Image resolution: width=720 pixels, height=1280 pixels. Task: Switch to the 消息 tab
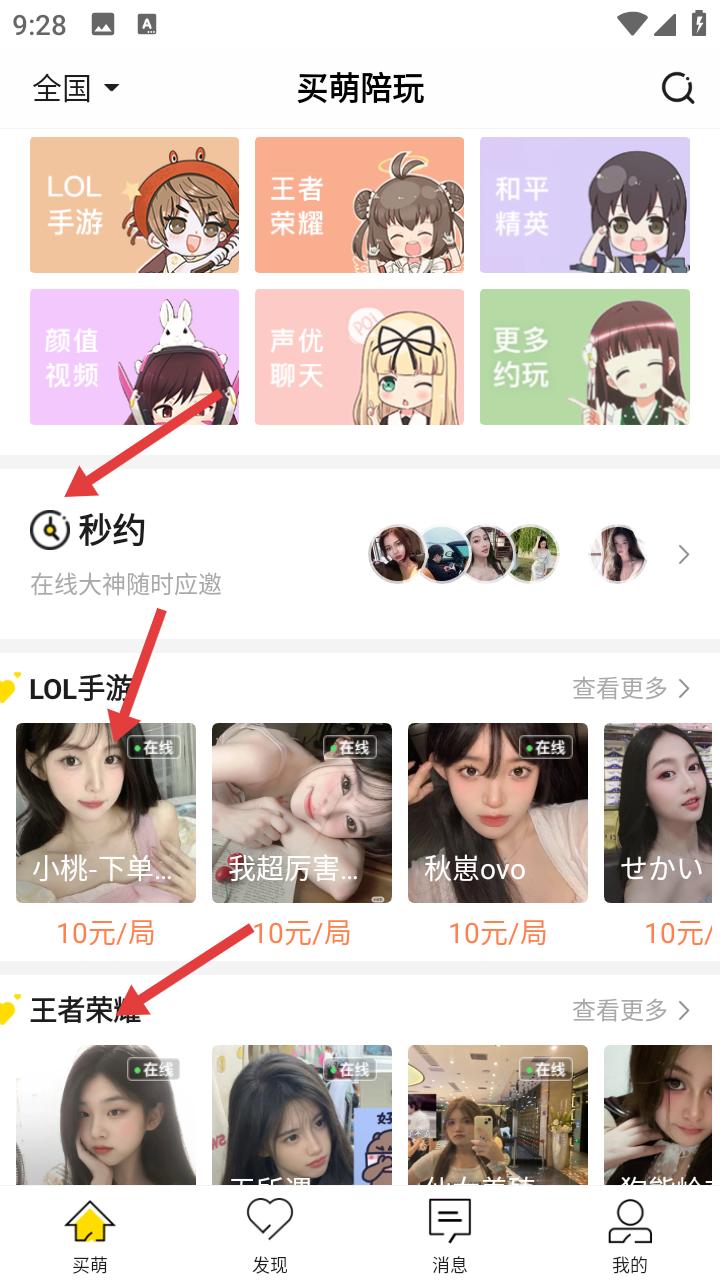(x=450, y=1236)
